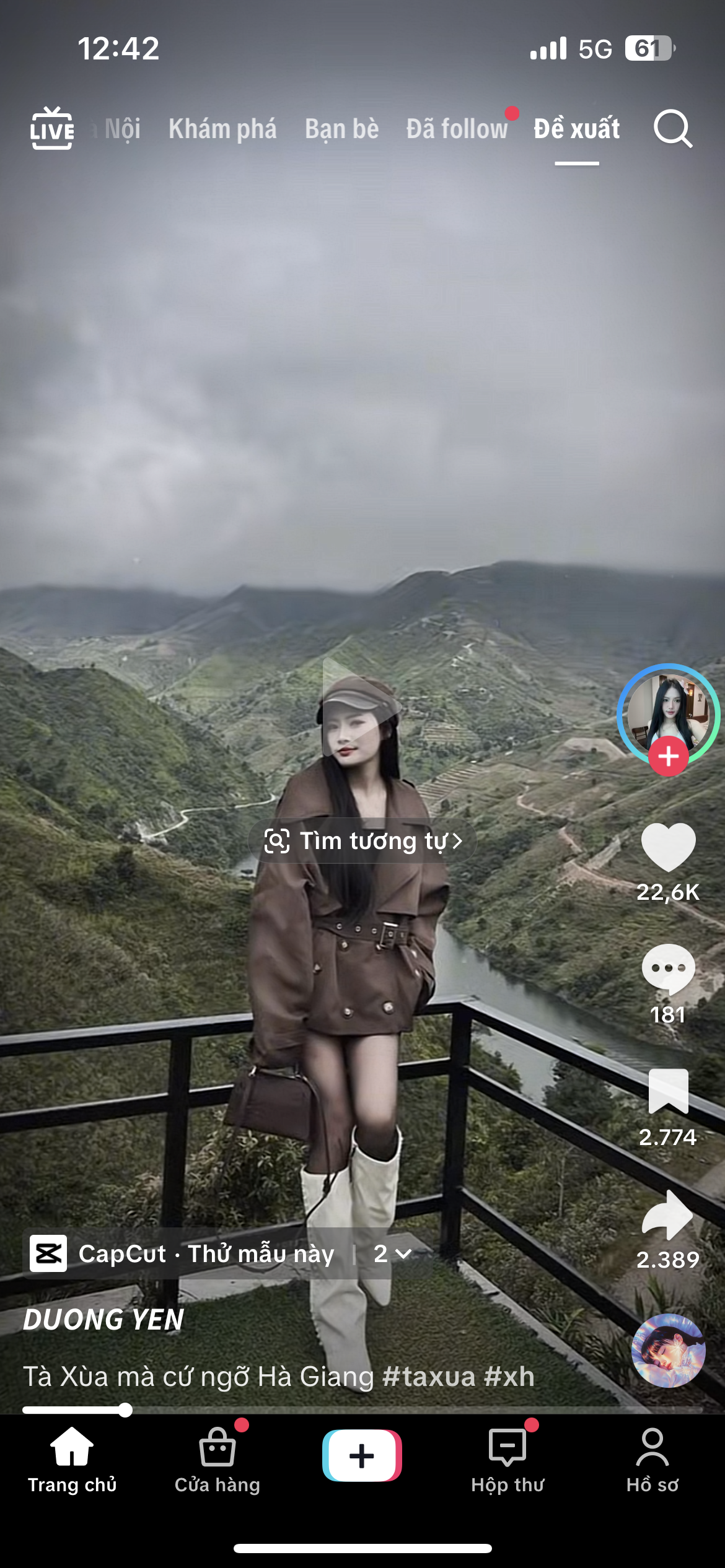Open the spinning sound disc
Screen dimensions: 725x1568
(x=668, y=1350)
